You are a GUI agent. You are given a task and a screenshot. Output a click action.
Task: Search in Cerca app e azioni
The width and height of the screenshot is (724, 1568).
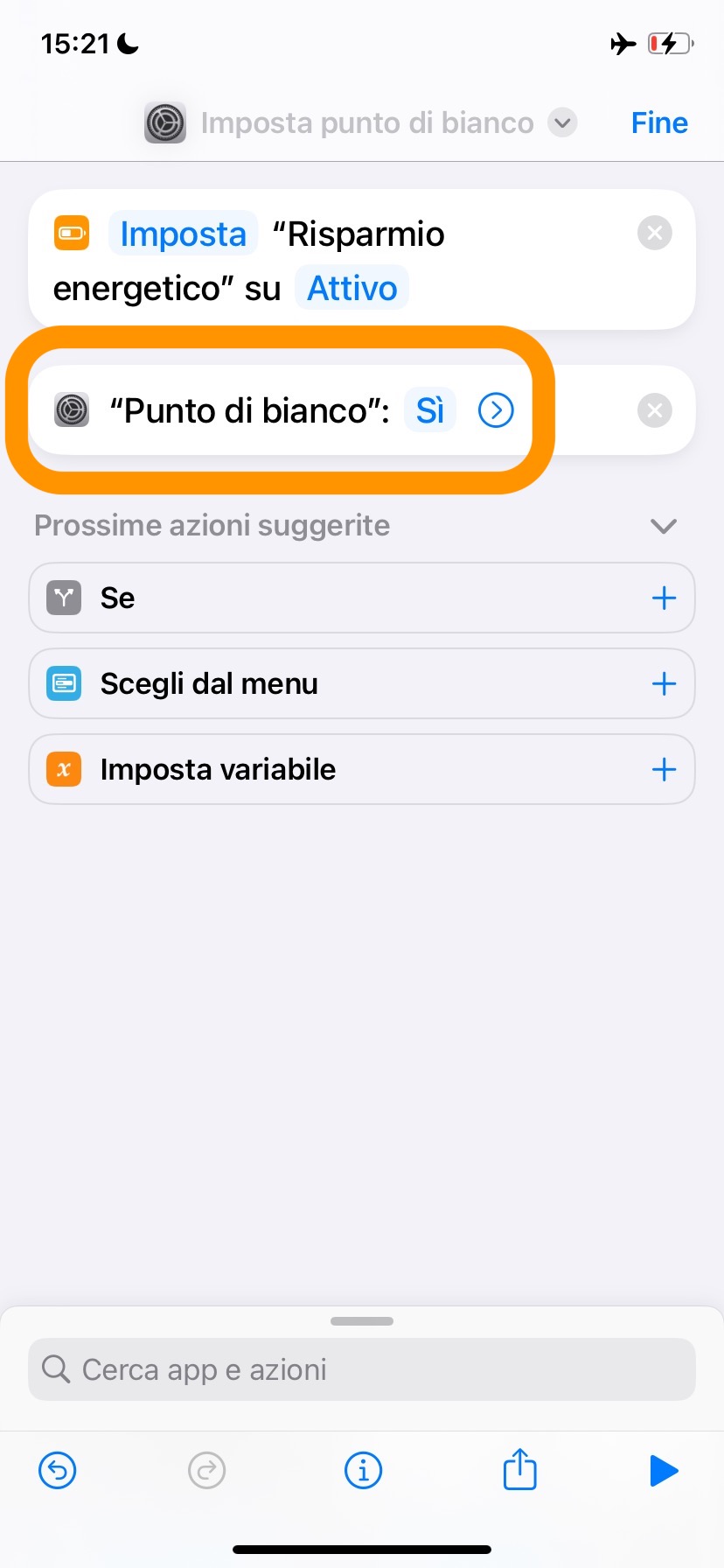[x=362, y=1369]
